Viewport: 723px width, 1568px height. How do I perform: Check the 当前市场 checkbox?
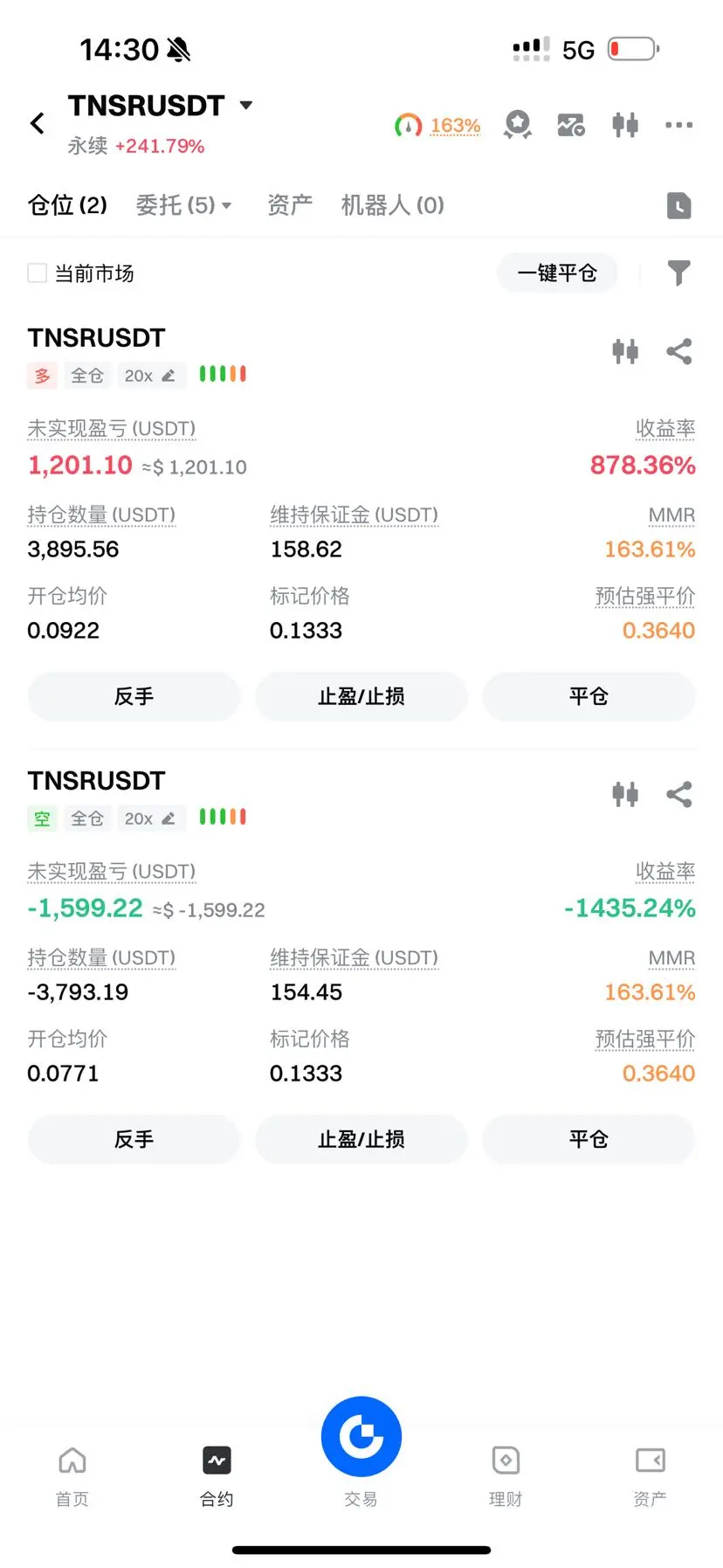38,273
